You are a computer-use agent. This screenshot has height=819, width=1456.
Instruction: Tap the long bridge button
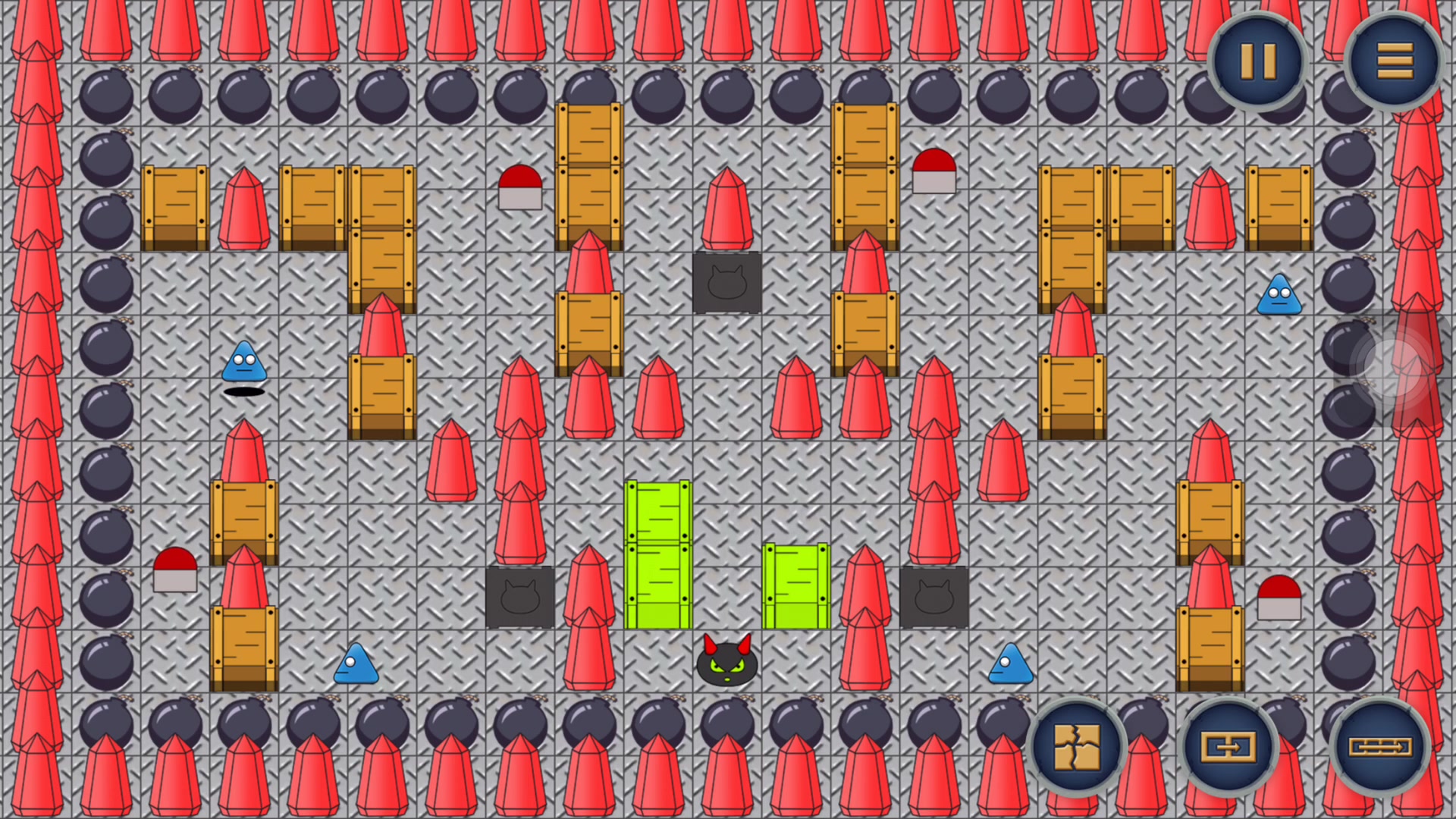tap(1379, 746)
